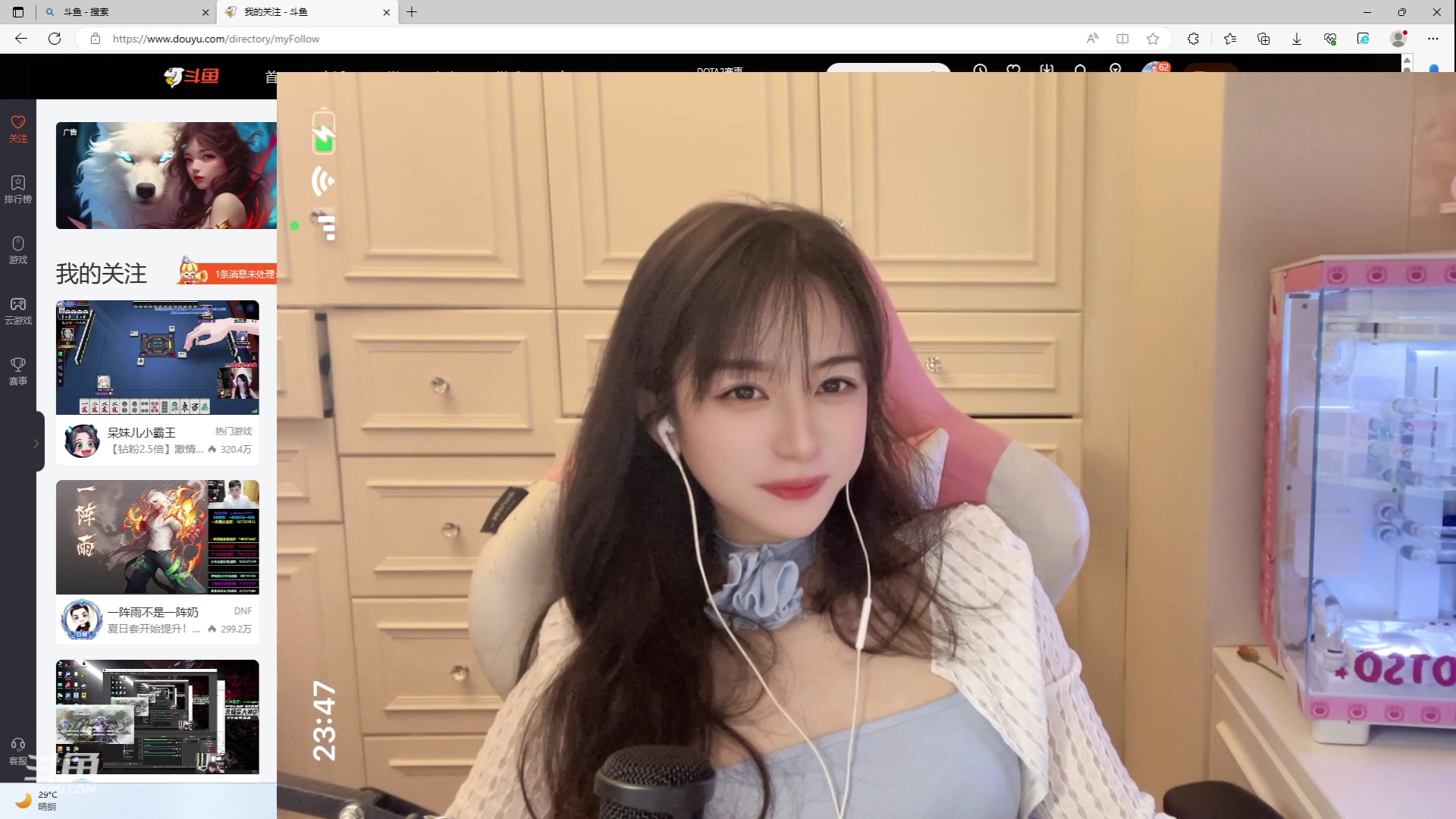Image resolution: width=1456 pixels, height=819 pixels.
Task: Open 云游戏 in the sidebar
Action: click(18, 310)
